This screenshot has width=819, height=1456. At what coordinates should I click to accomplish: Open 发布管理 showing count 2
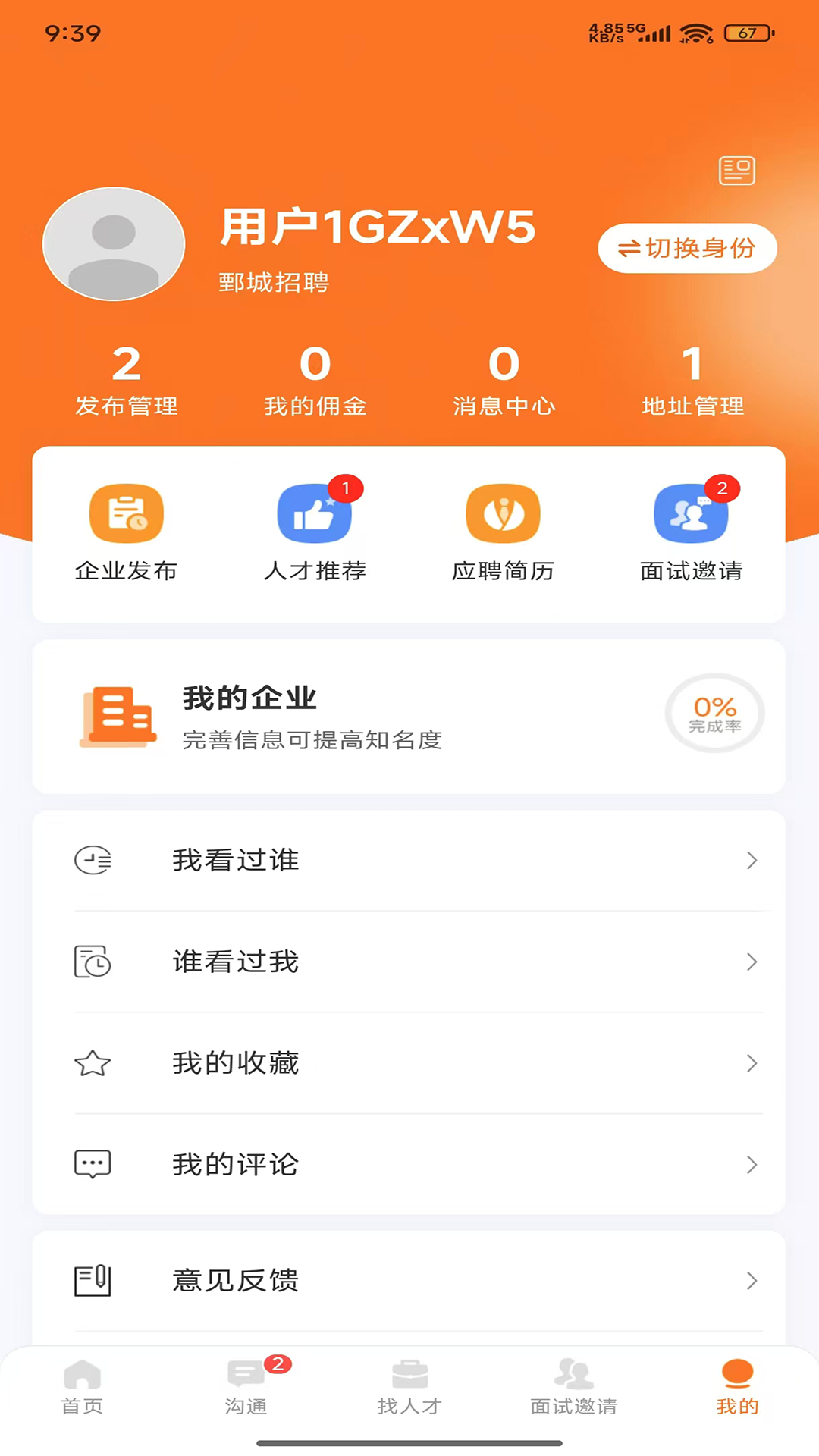126,379
